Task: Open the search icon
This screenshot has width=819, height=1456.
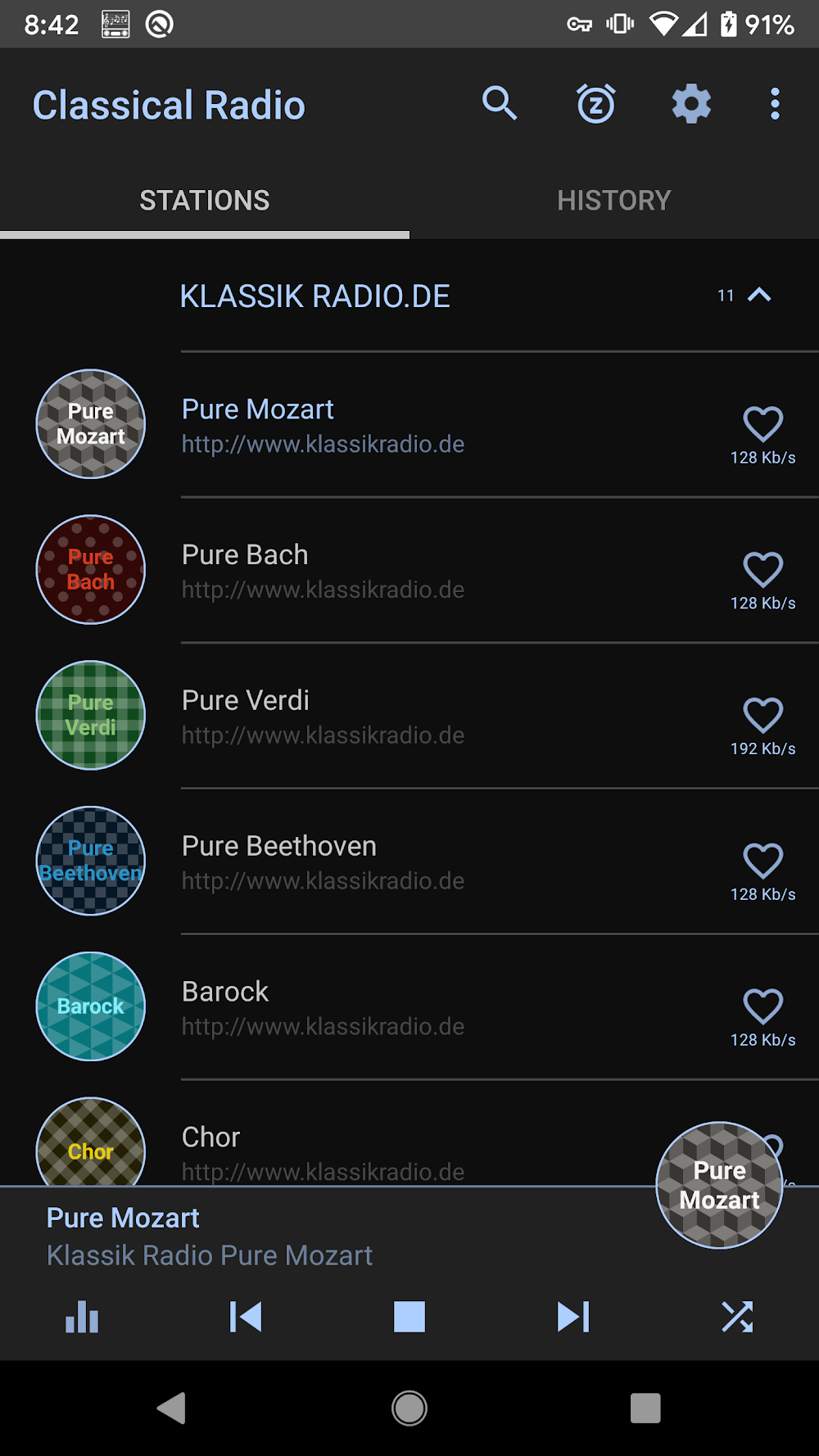Action: coord(500,104)
